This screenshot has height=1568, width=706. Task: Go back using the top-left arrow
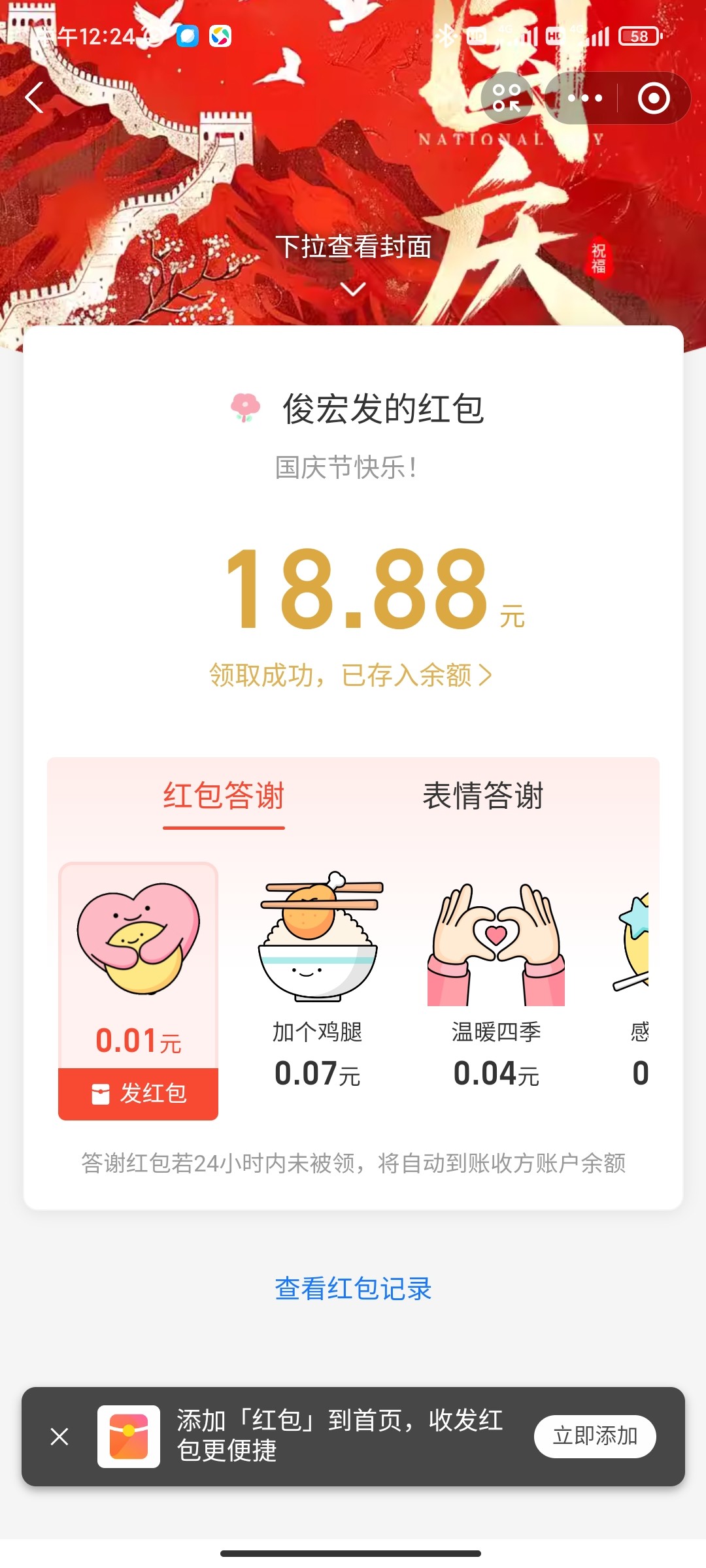click(34, 98)
